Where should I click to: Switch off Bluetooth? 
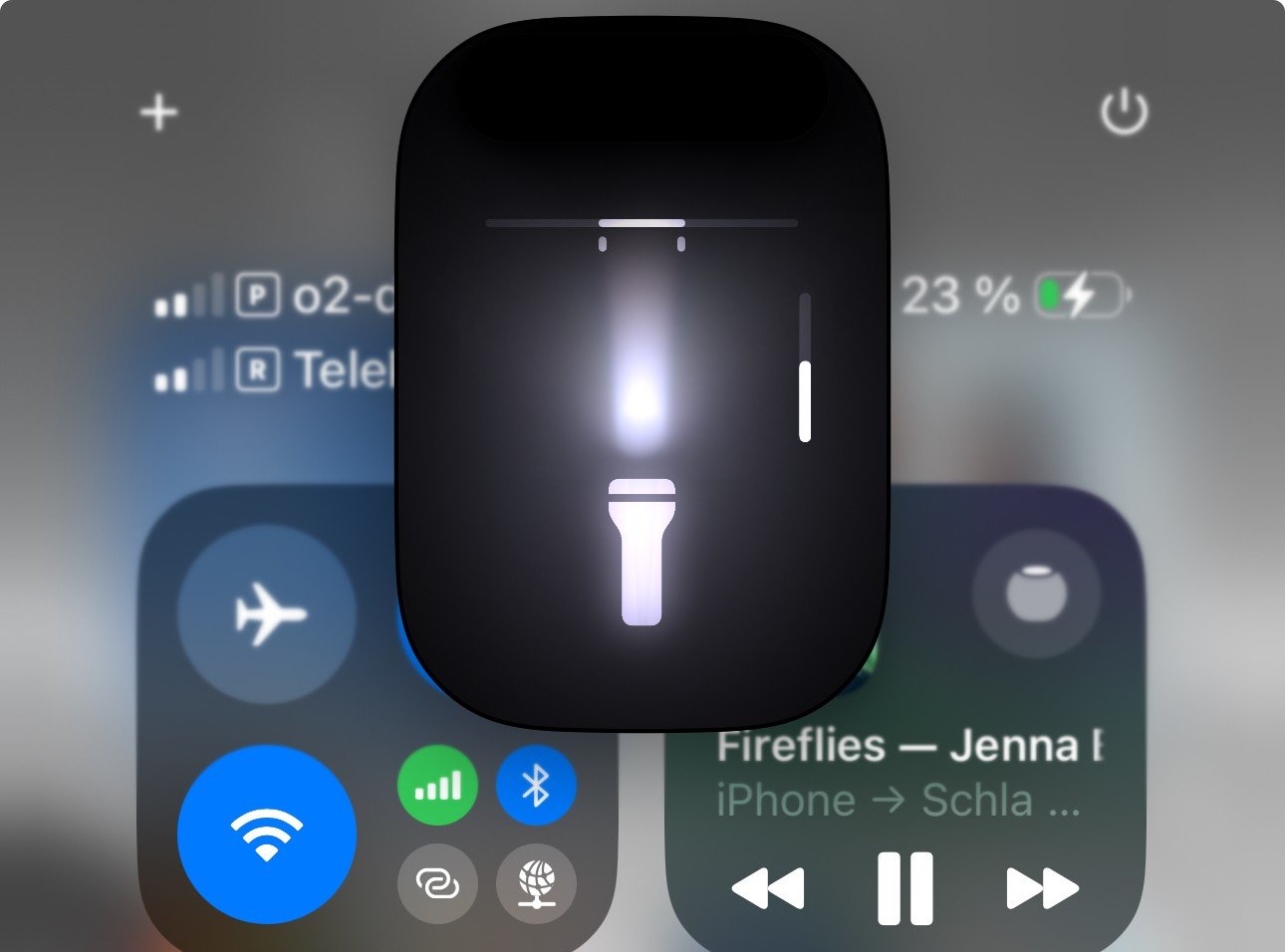coord(536,786)
